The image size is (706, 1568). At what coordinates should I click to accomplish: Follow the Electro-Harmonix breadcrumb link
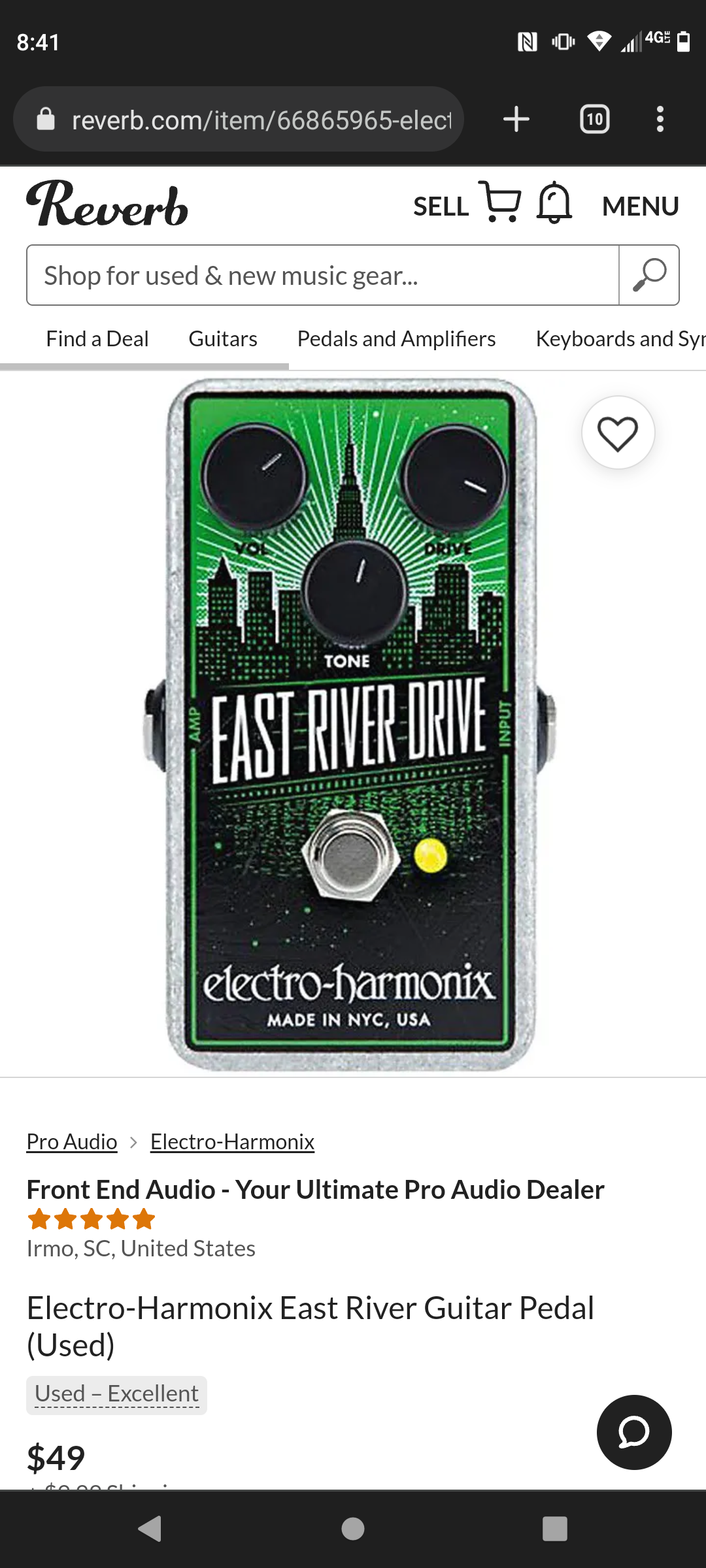[232, 1141]
